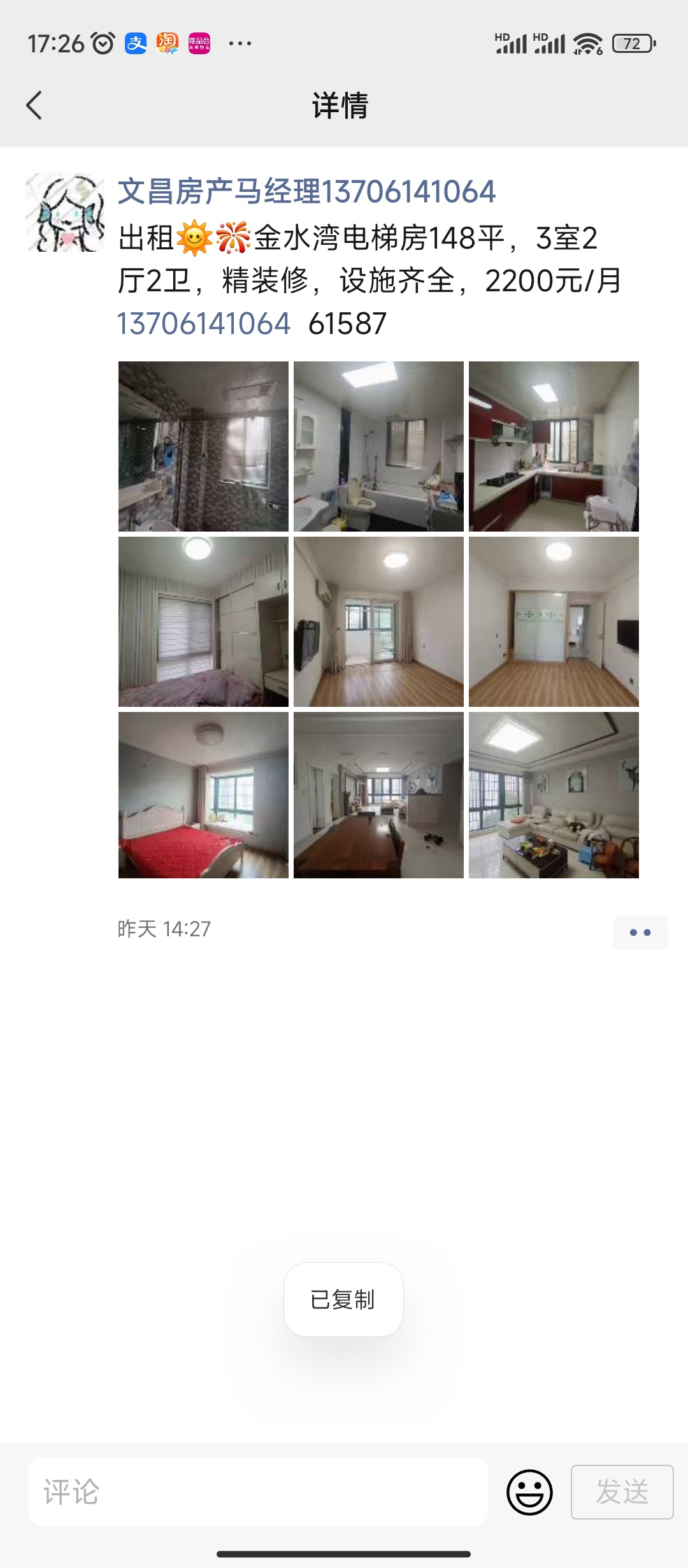688x1568 pixels.
Task: Go back from the 详情 page
Action: tap(34, 105)
